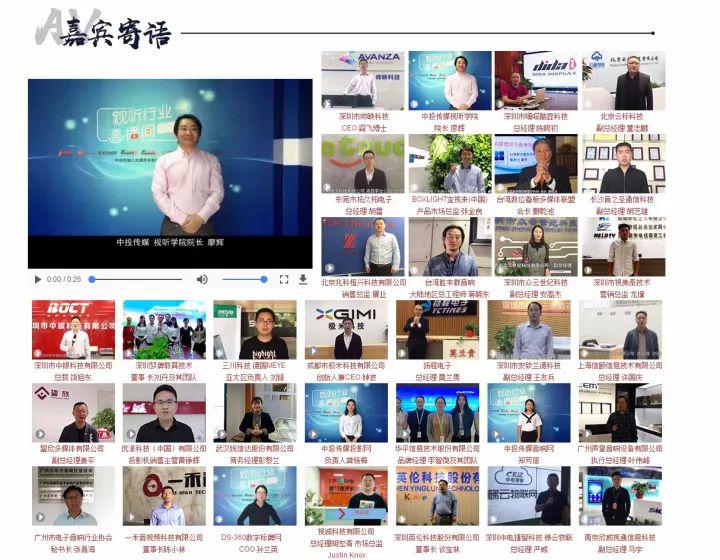Enter fullscreen video mode
Image resolution: width=720 pixels, height=560 pixels.
click(284, 280)
